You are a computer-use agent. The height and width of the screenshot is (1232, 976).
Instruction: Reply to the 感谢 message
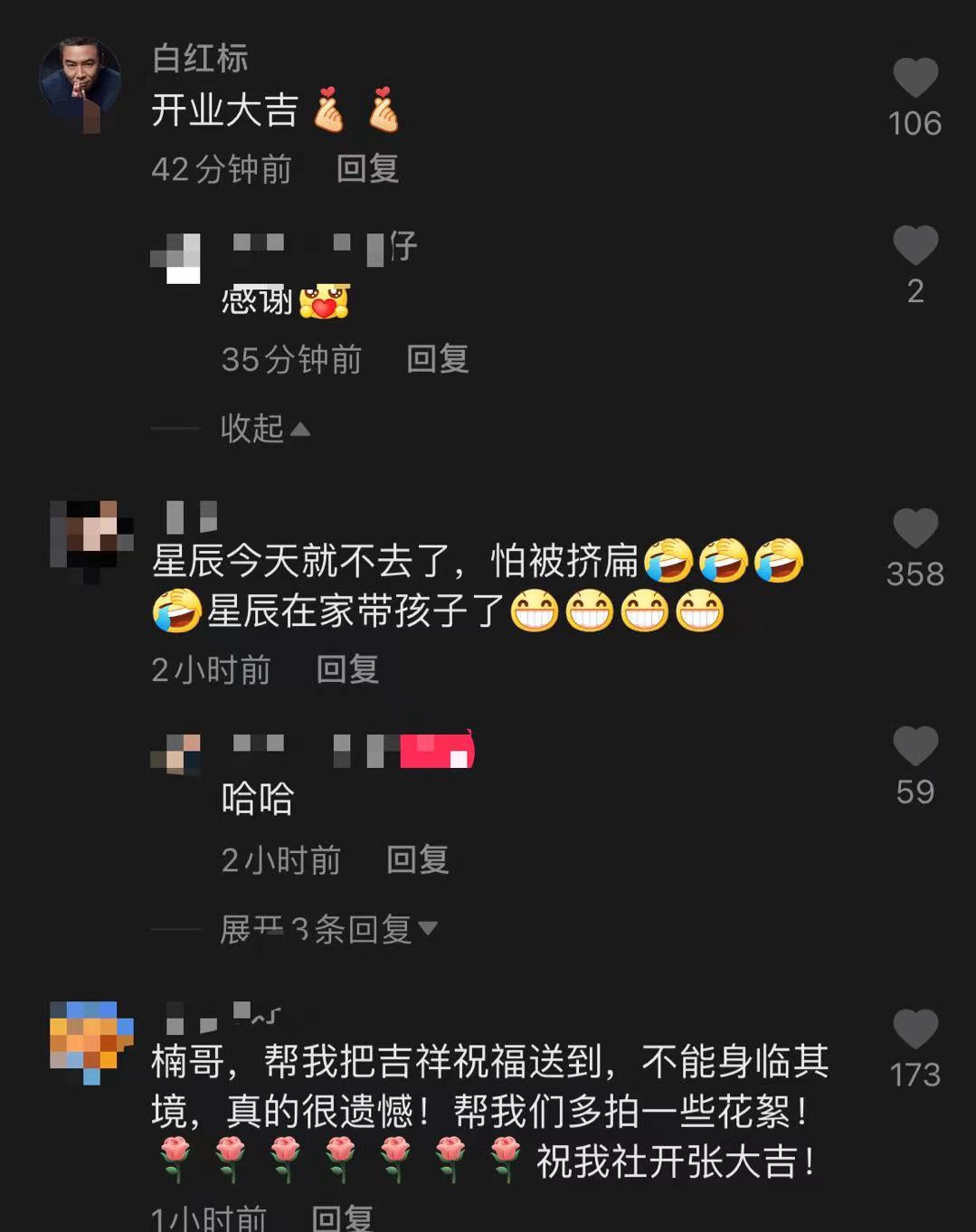436,359
